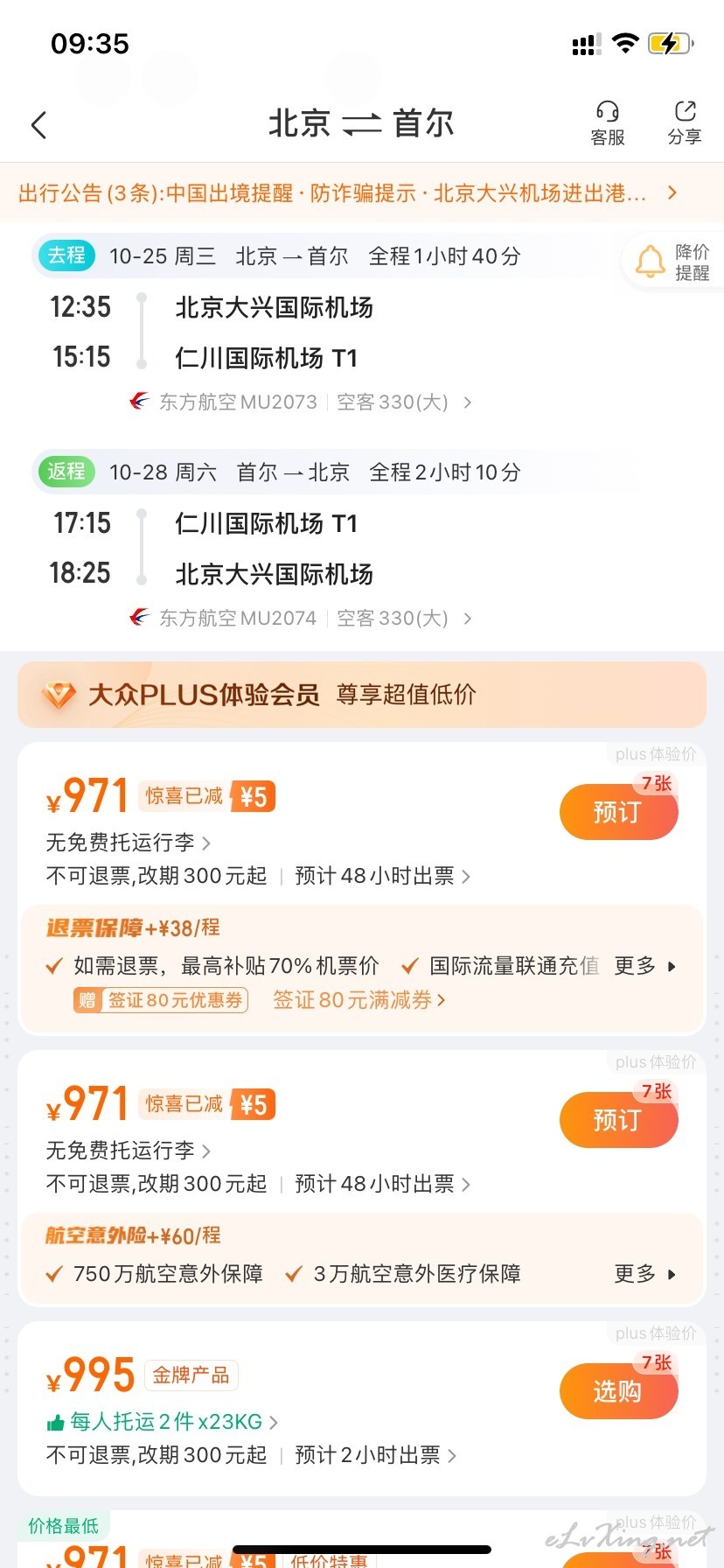The image size is (724, 1568).
Task: Open 签证80元满减券 coupon link
Action: point(359,1000)
